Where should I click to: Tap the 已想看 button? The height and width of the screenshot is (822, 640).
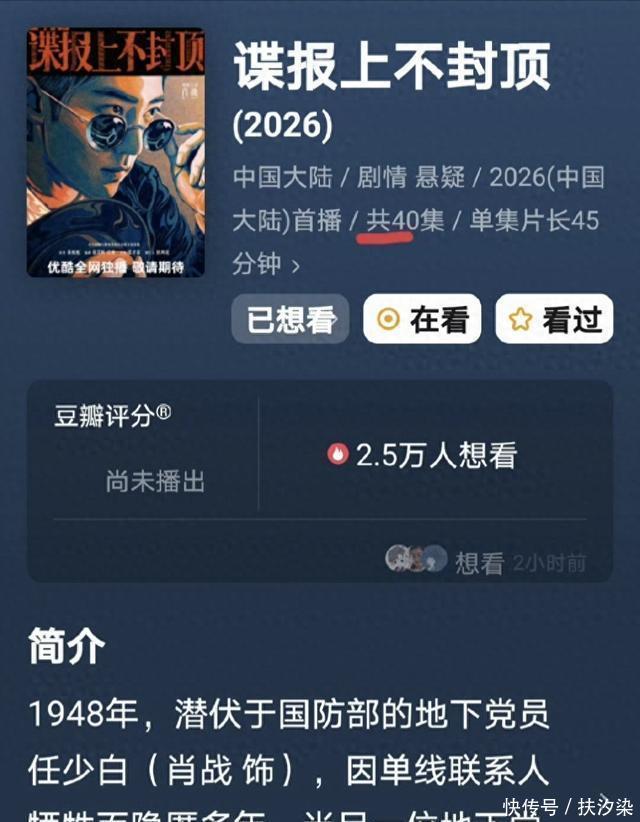click(x=290, y=320)
